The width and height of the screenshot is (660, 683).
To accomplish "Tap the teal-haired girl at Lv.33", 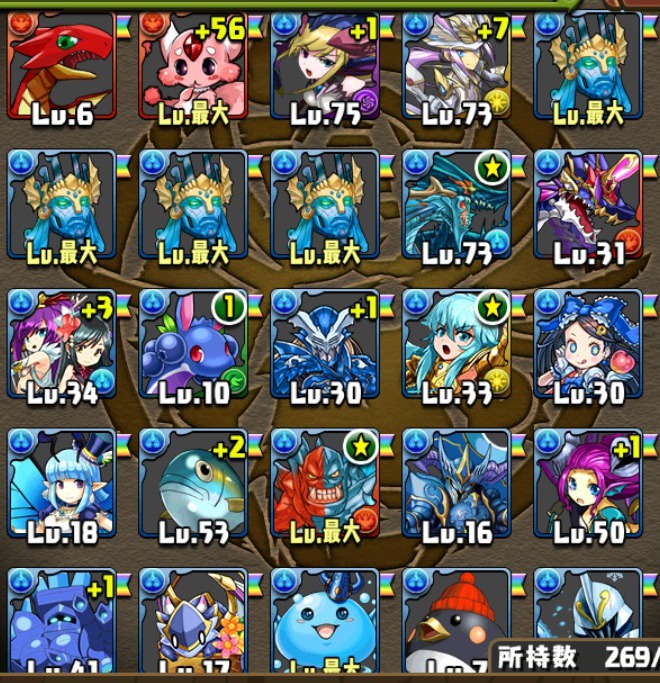I will (x=458, y=343).
